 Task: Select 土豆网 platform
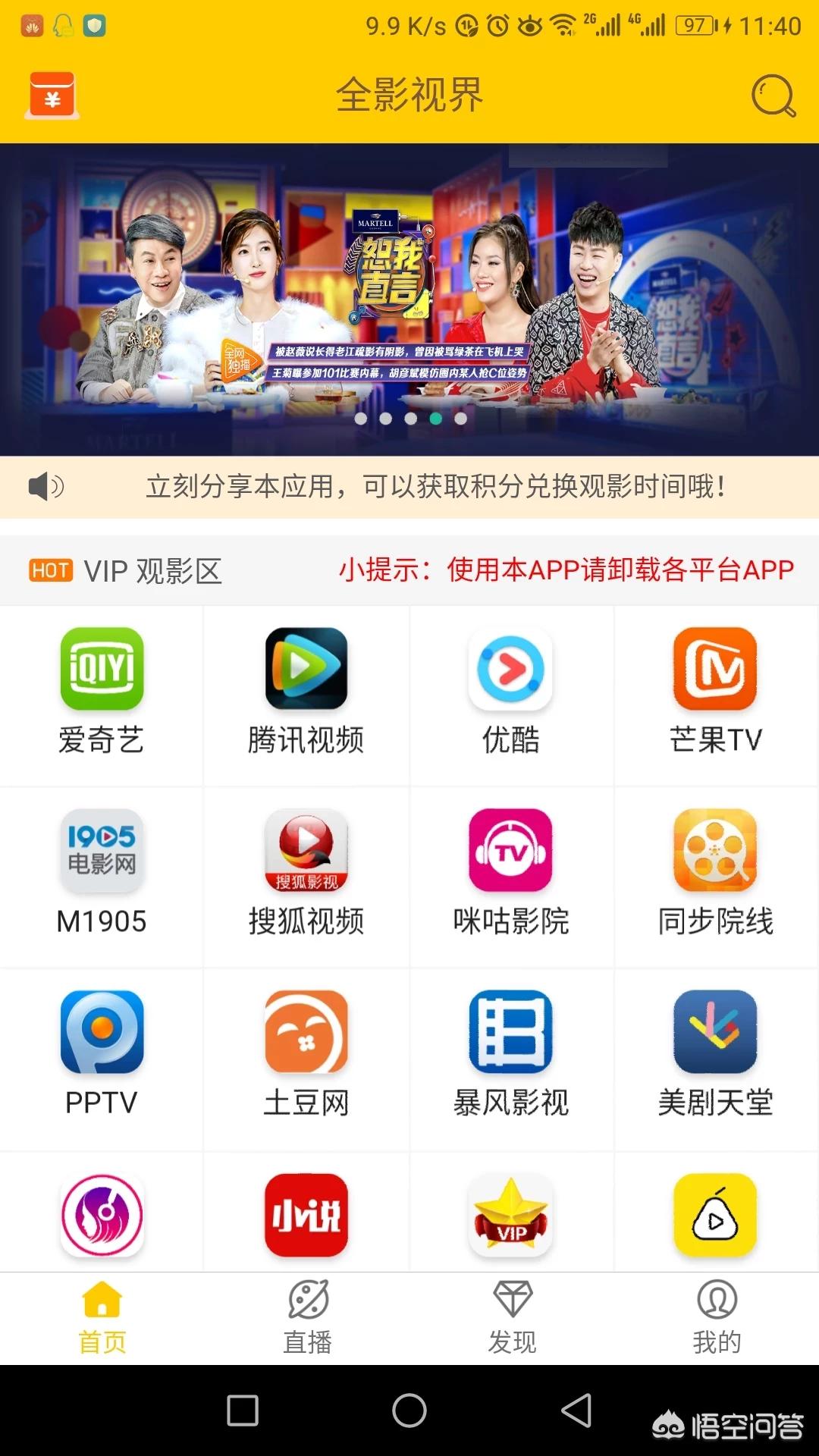(x=306, y=1054)
